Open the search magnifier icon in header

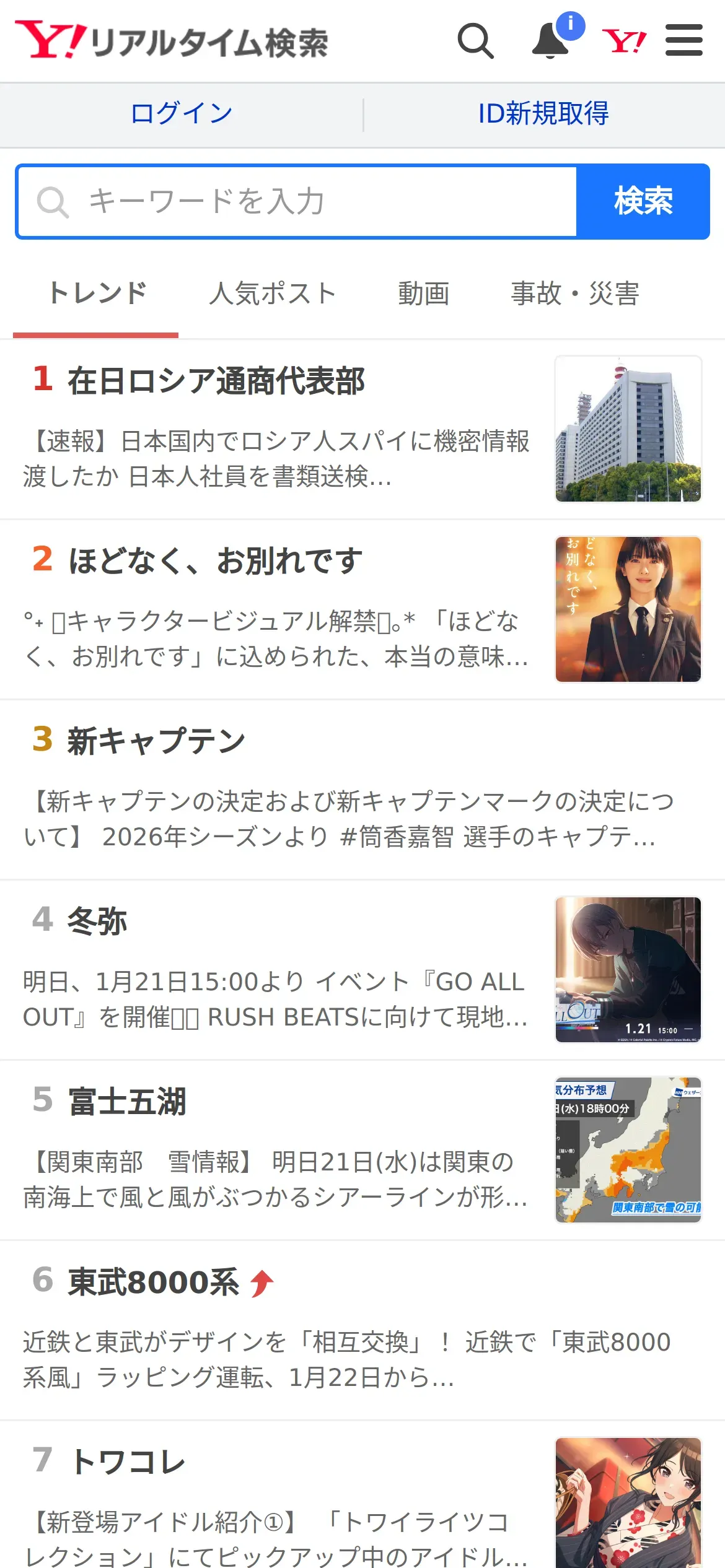coord(475,41)
